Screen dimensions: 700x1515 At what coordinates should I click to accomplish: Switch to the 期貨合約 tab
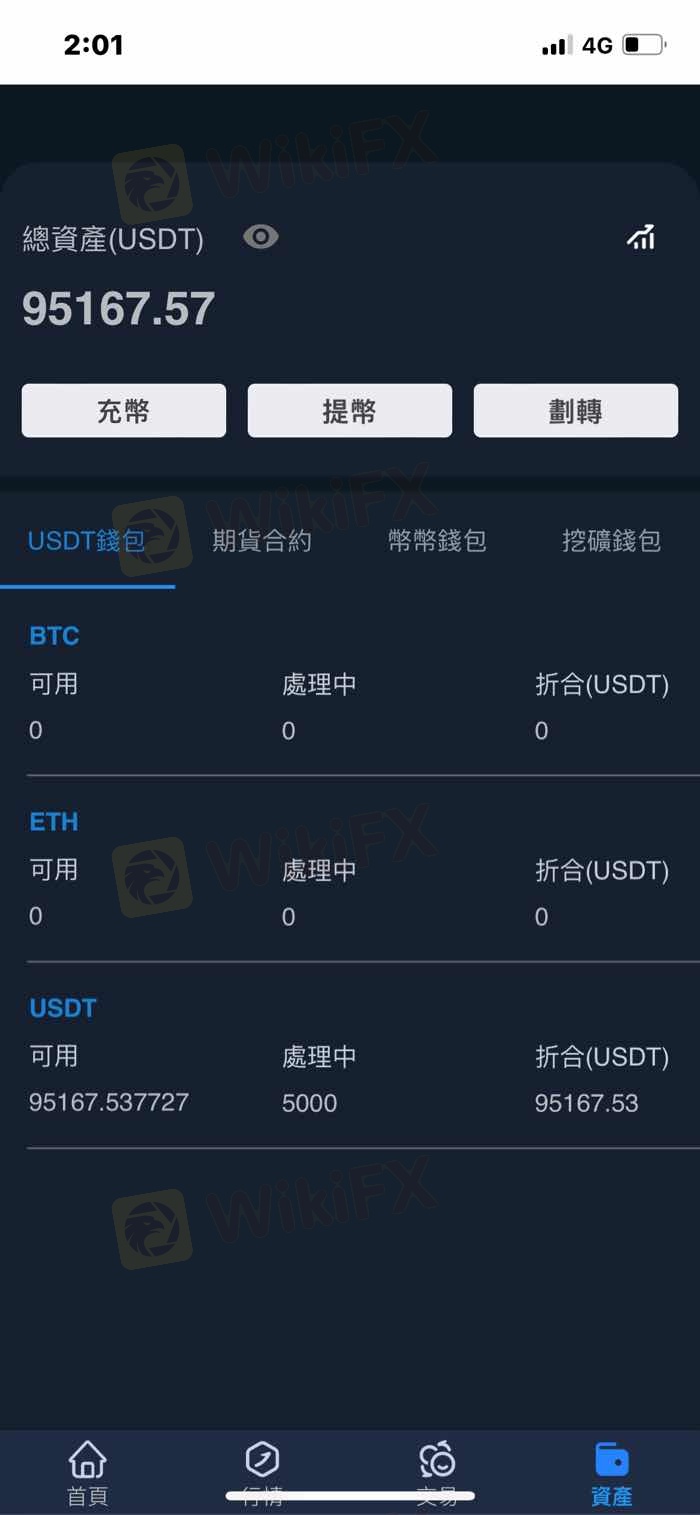coord(262,541)
